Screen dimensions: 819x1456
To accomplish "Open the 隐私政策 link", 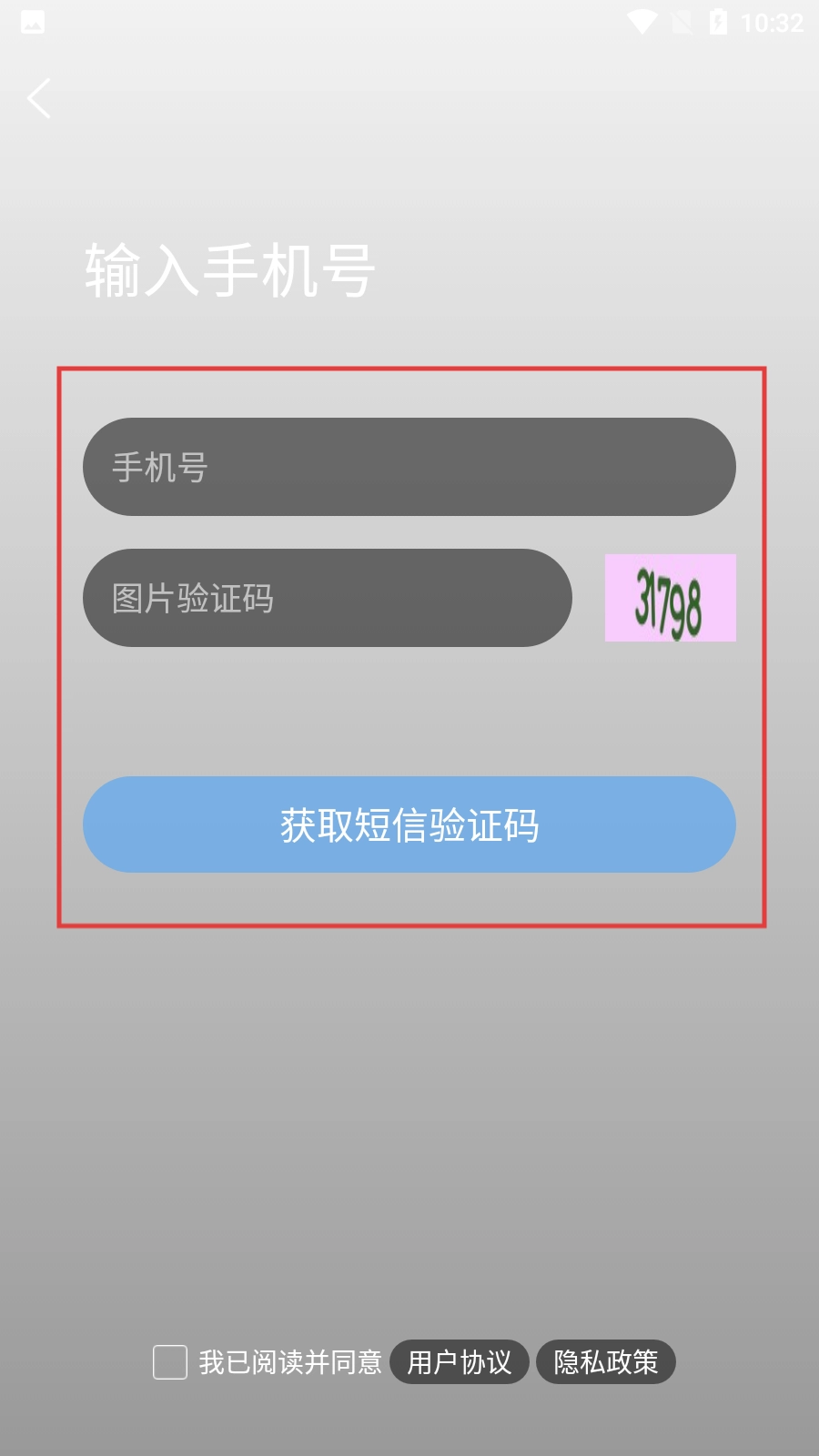I will coord(605,1362).
